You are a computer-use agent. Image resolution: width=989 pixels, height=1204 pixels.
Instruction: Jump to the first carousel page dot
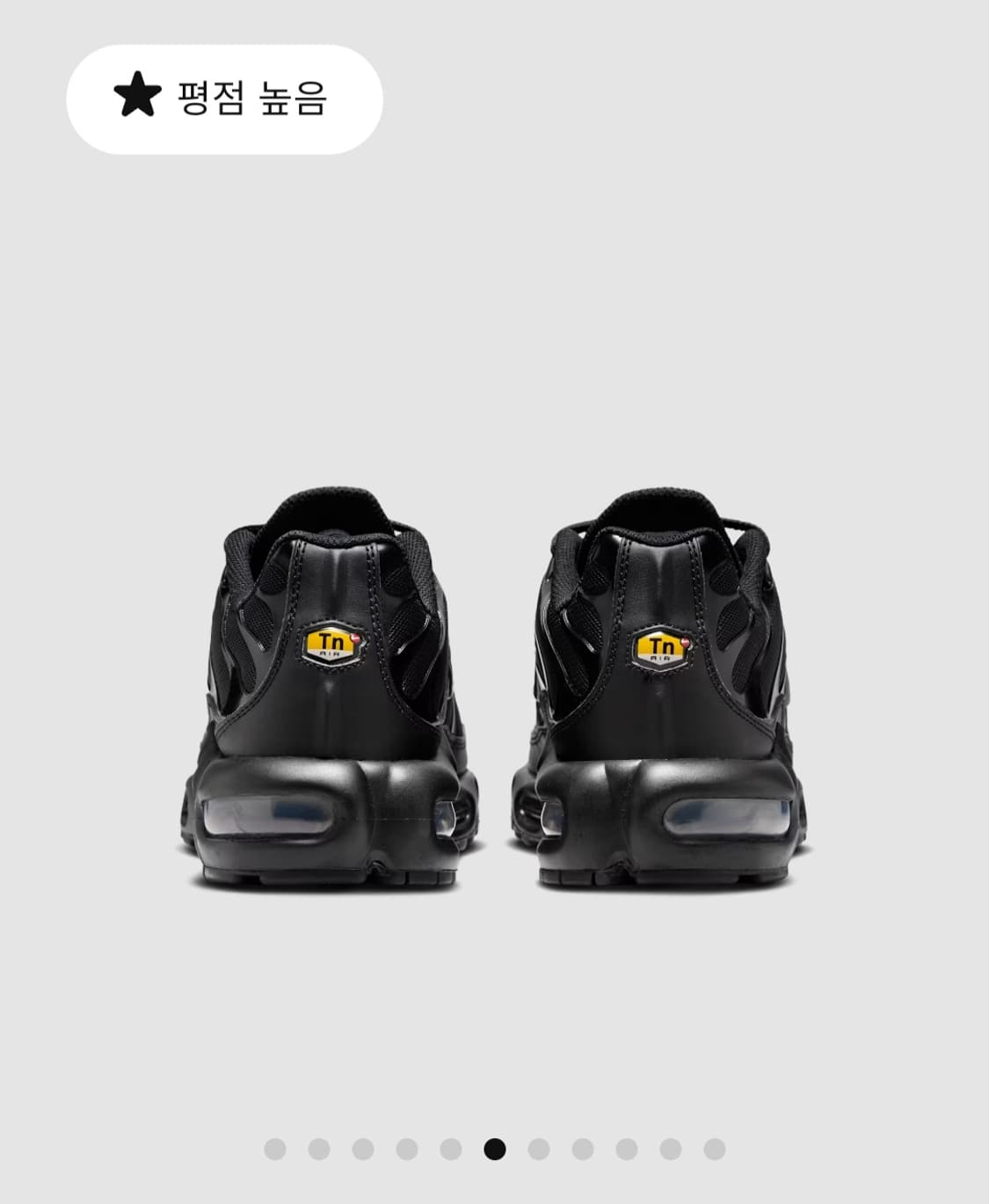click(275, 1149)
